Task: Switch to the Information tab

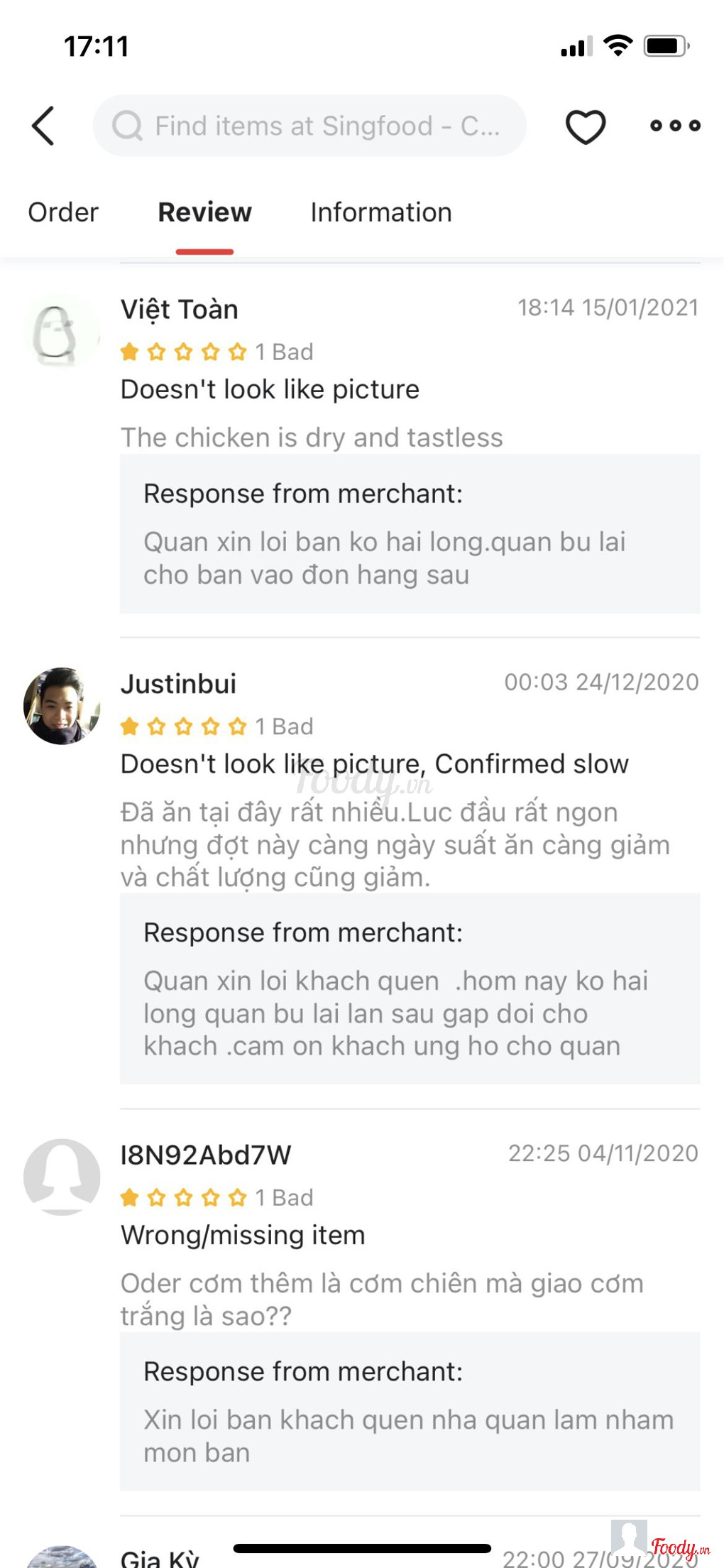Action: pyautogui.click(x=381, y=212)
